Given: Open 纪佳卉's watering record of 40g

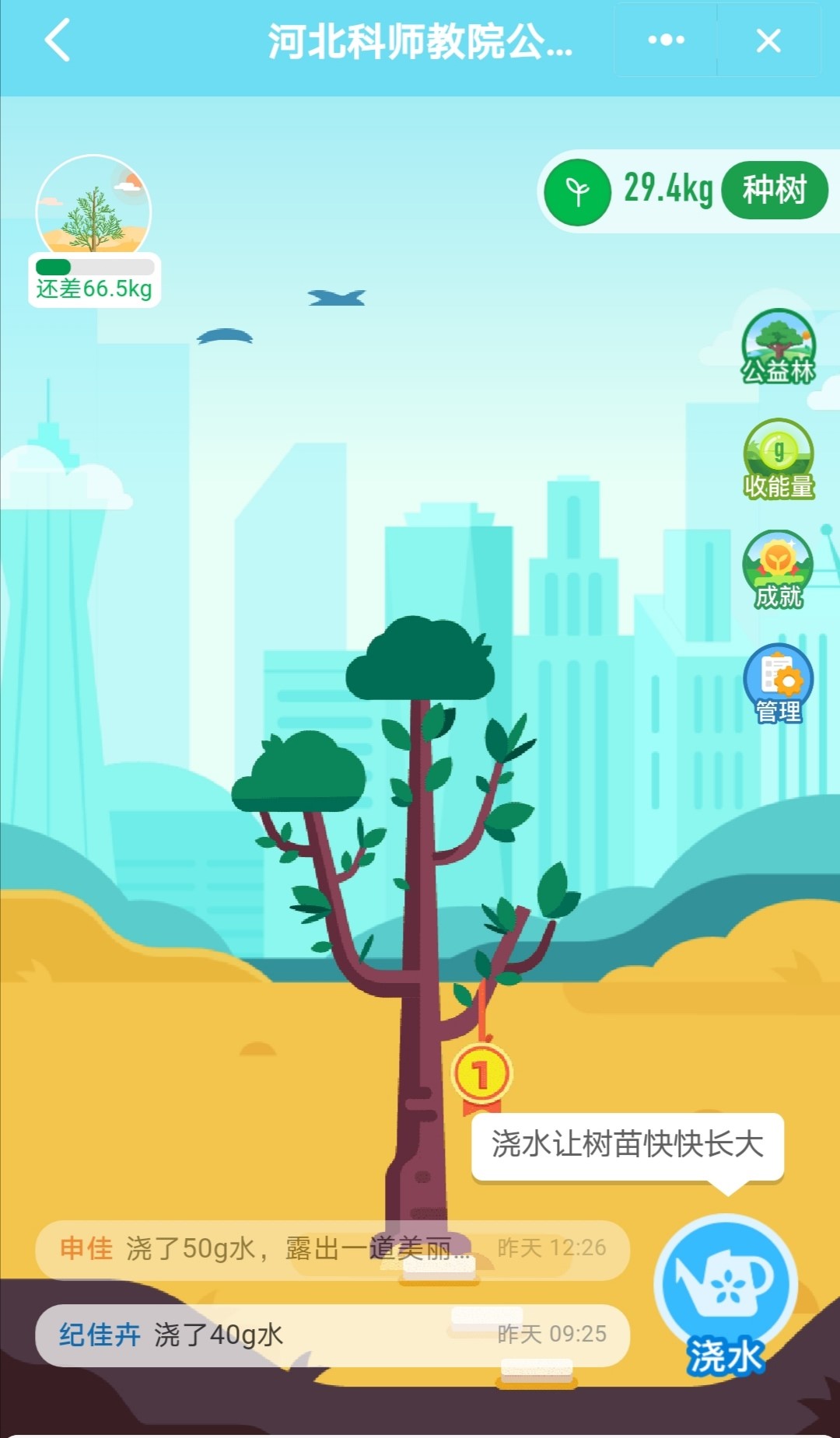Looking at the screenshot, I should [x=332, y=1335].
